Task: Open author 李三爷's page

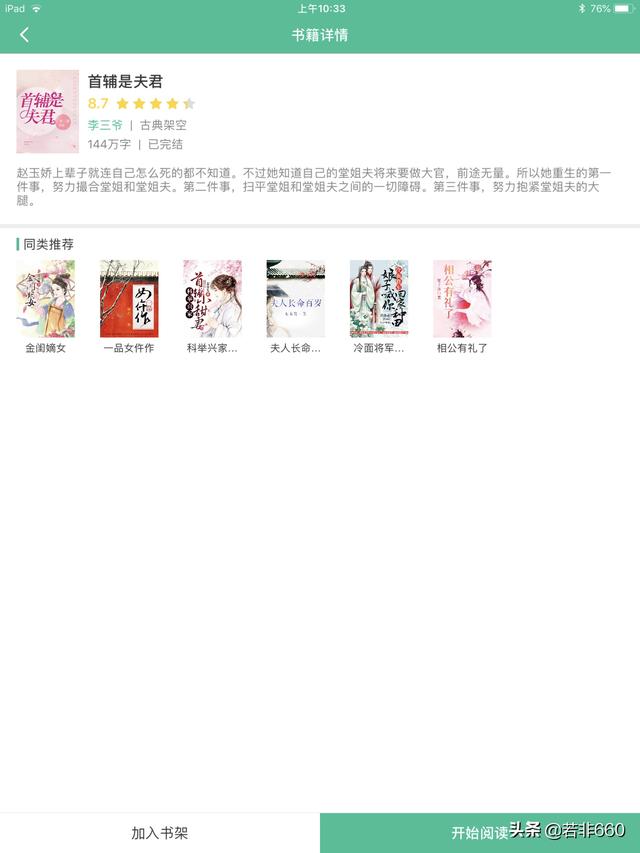Action: point(105,125)
